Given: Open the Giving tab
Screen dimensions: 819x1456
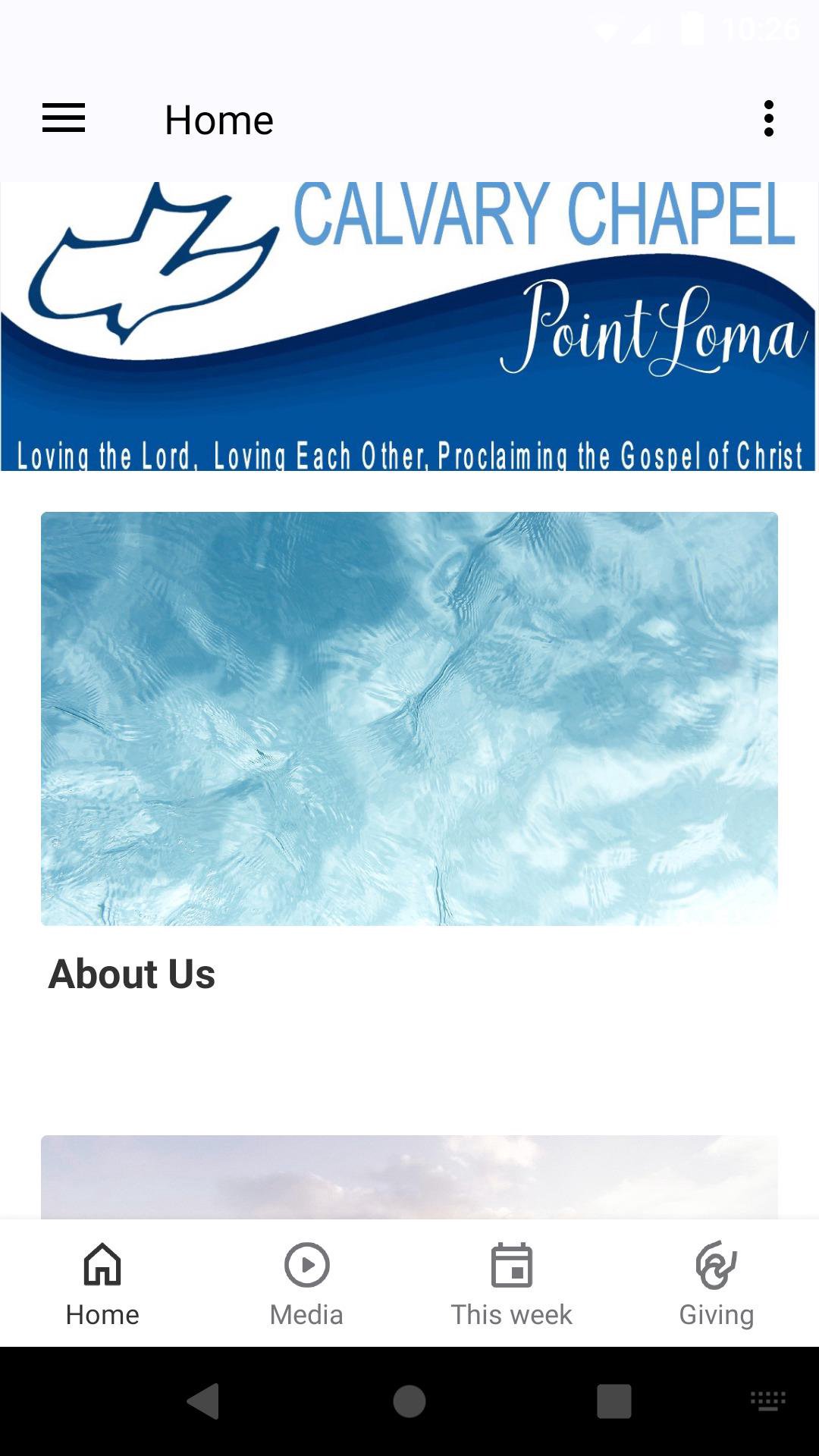Looking at the screenshot, I should [x=716, y=1283].
